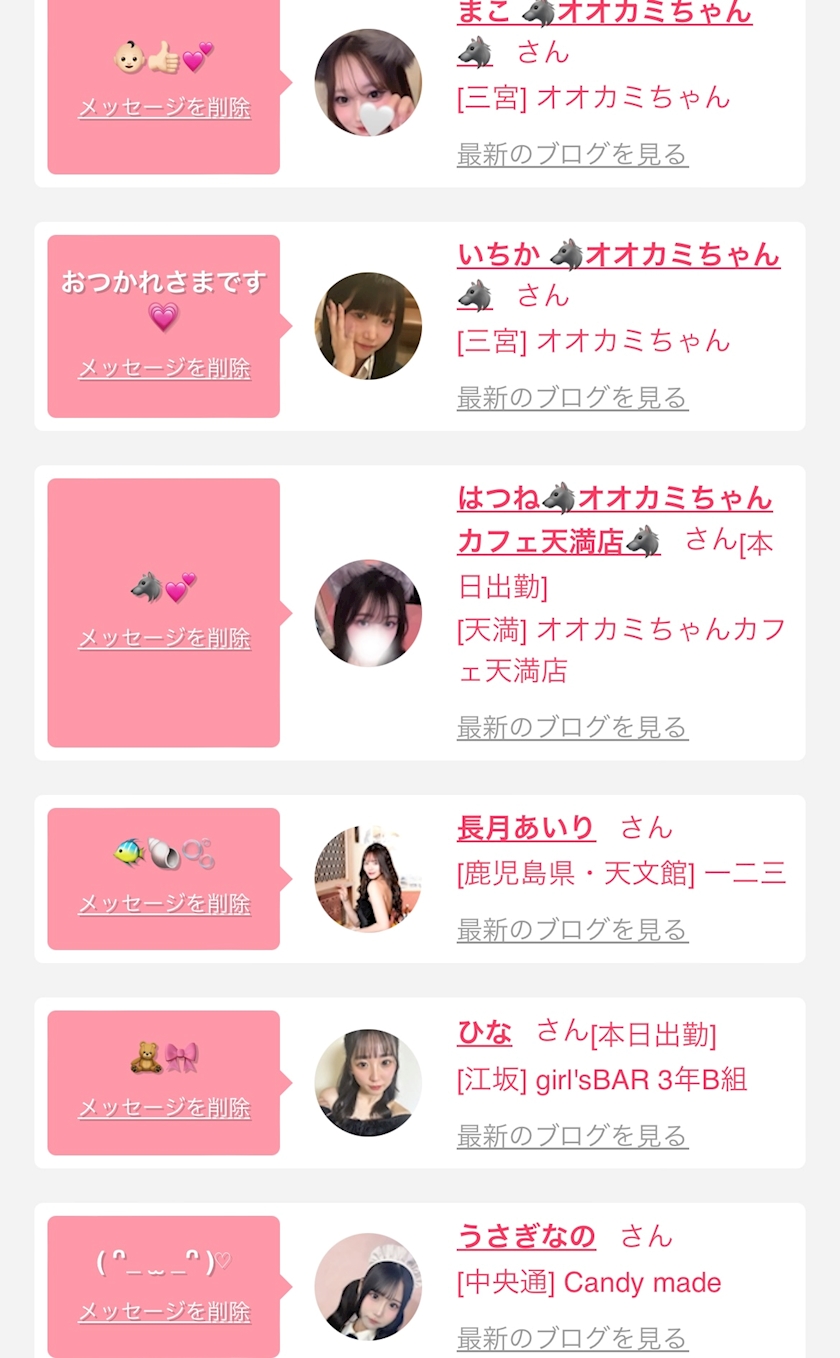View まこ's latest blog
This screenshot has width=840, height=1358.
coord(572,154)
